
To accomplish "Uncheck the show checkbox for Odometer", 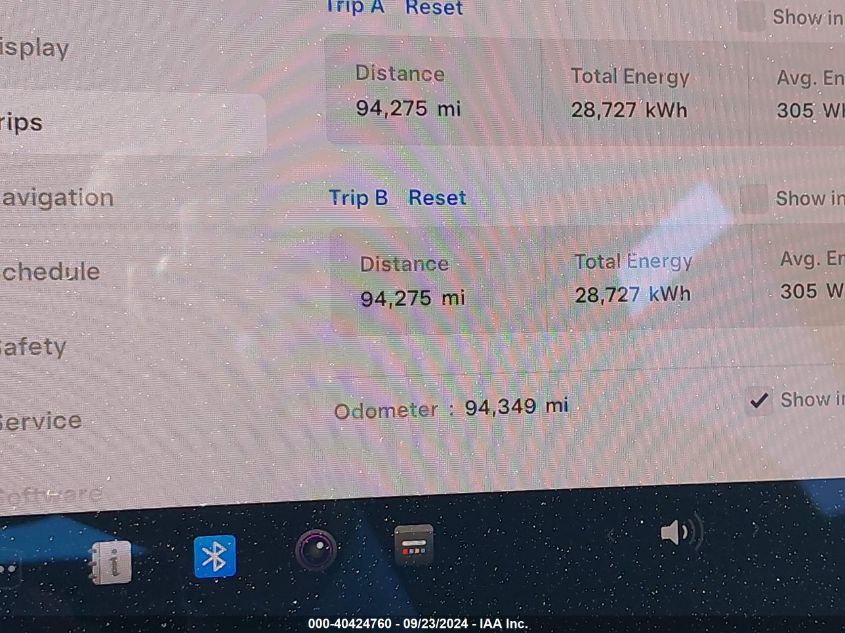I will (759, 401).
